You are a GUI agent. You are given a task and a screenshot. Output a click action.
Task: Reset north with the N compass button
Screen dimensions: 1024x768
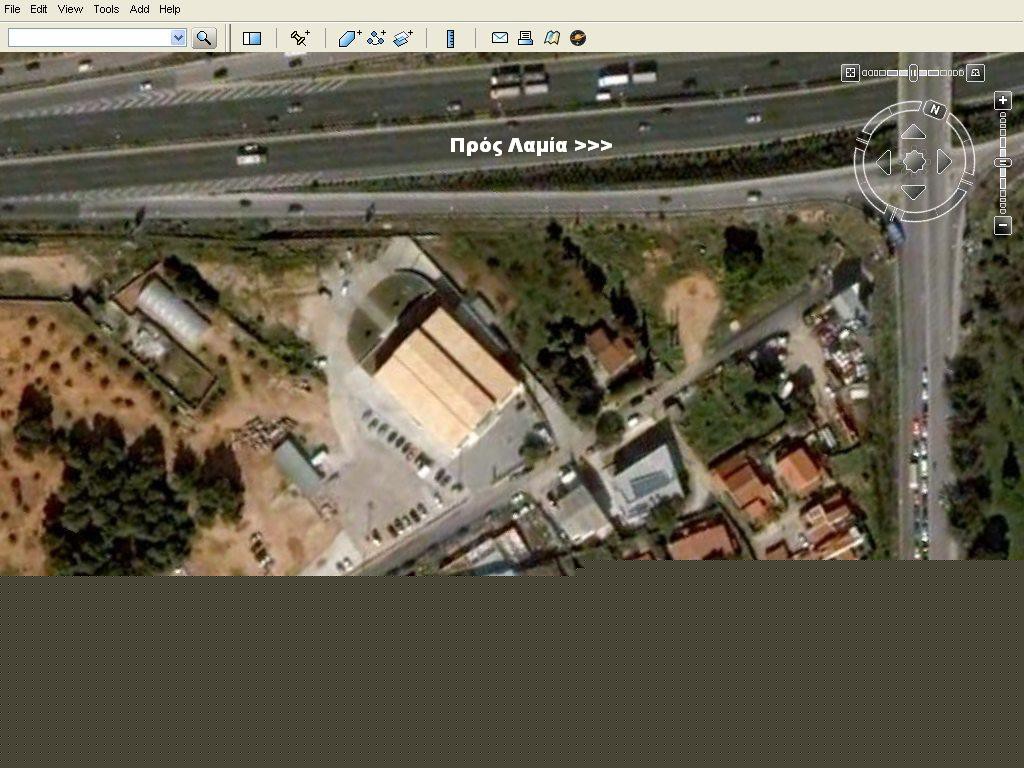coord(935,109)
